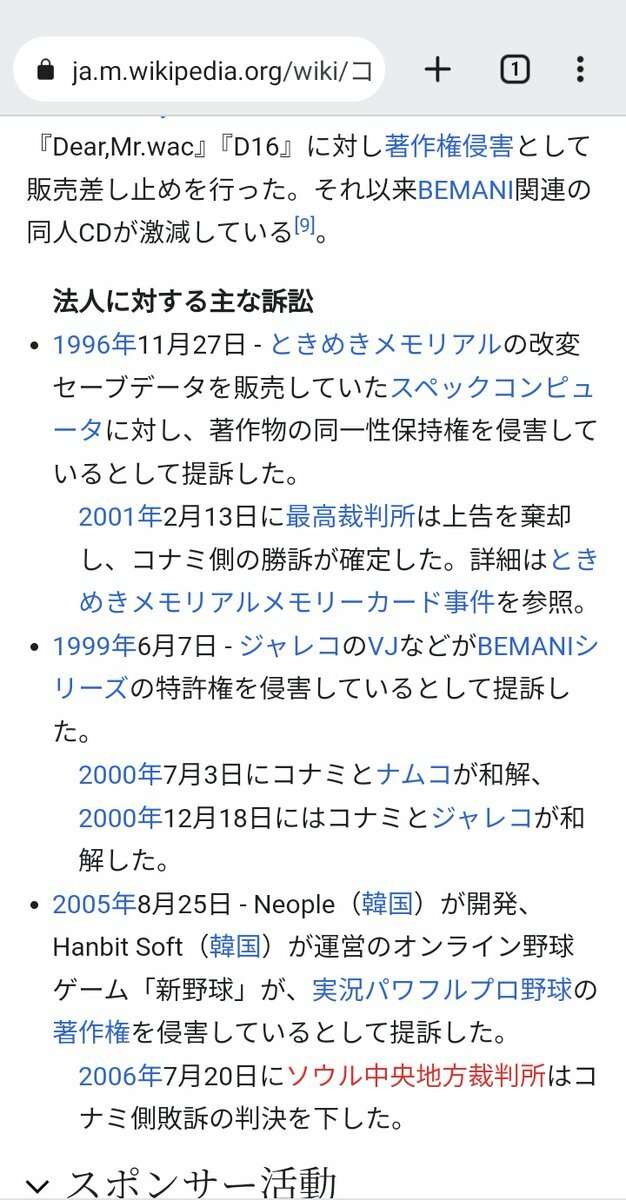
Task: Tap the Wikipedia URL address bar
Action: pyautogui.click(x=198, y=70)
